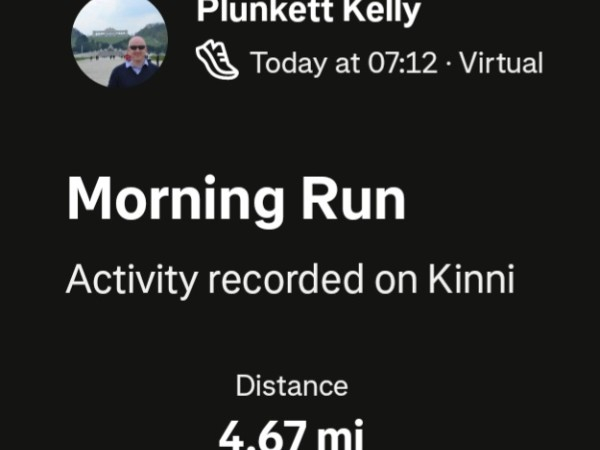Tap the athlete name Plunkett Kelly
This screenshot has width=600, height=450.
309,12
